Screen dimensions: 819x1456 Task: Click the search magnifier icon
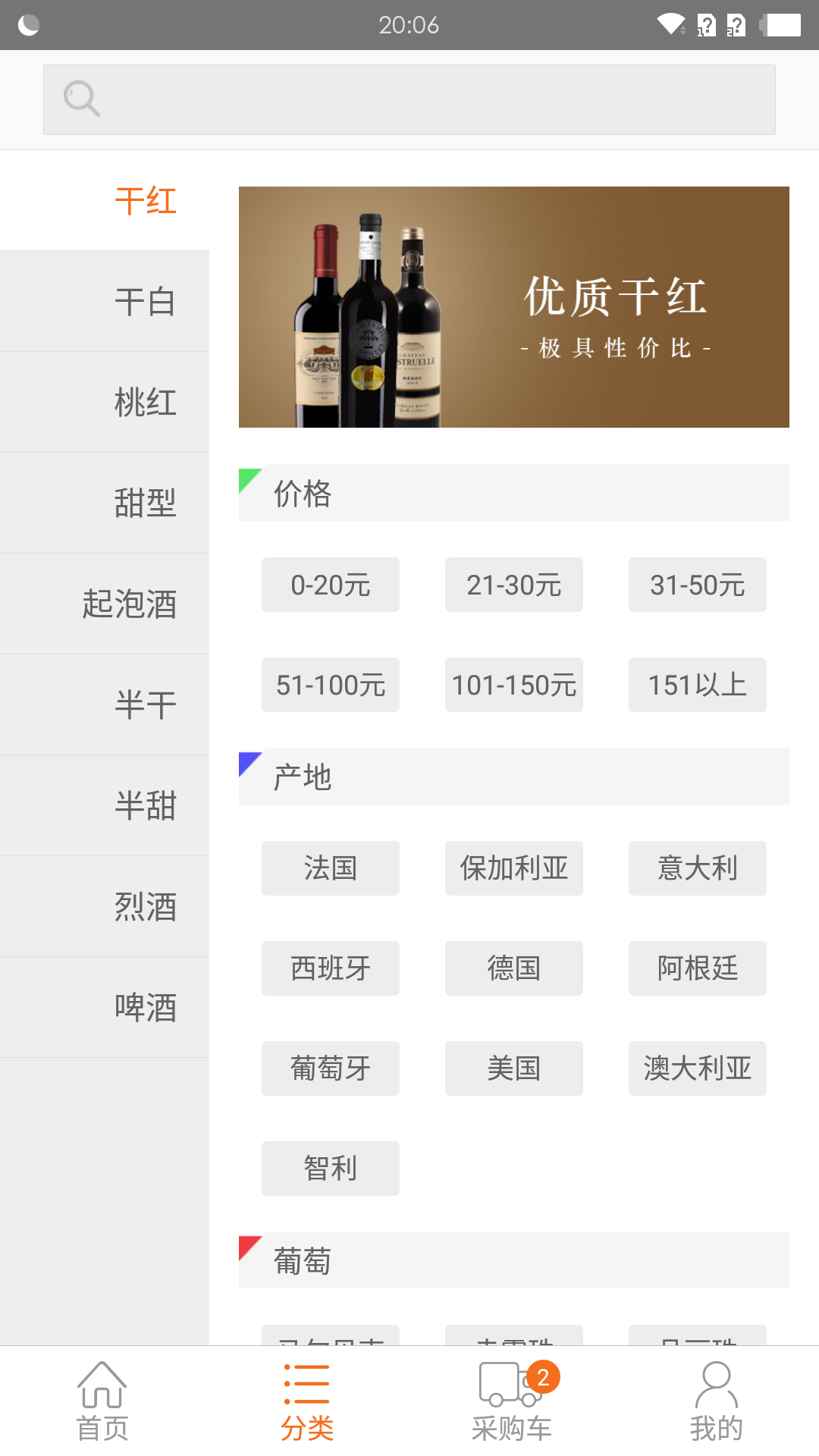[81, 98]
